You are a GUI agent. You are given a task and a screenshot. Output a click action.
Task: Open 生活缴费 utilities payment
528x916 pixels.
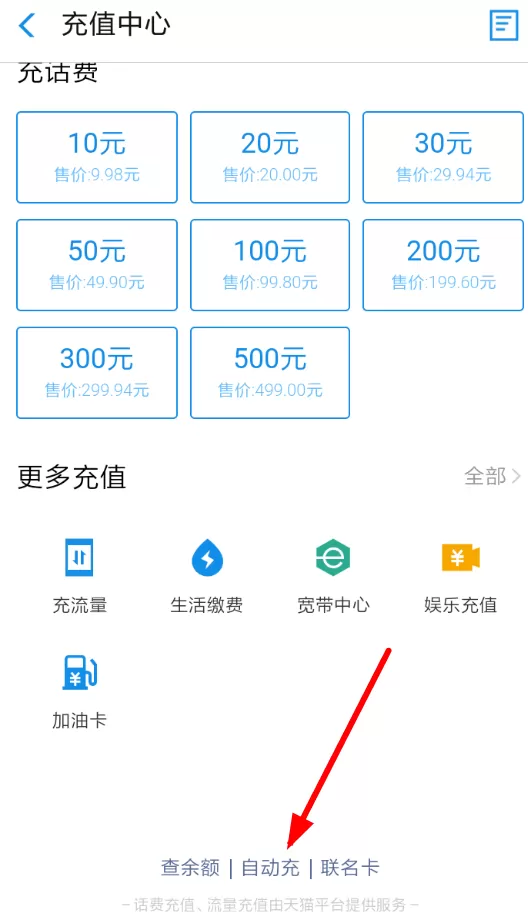[207, 576]
